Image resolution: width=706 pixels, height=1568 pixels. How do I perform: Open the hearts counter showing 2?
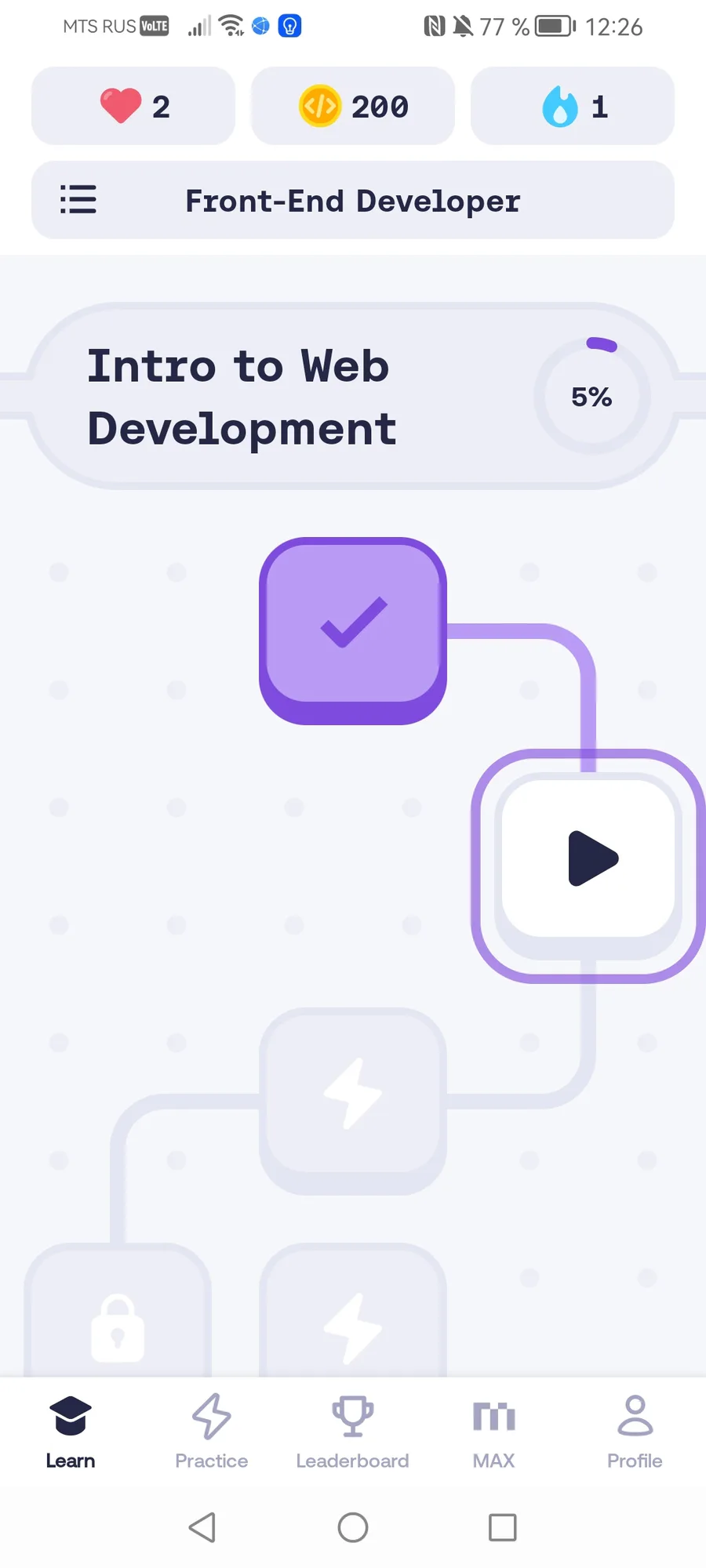133,106
